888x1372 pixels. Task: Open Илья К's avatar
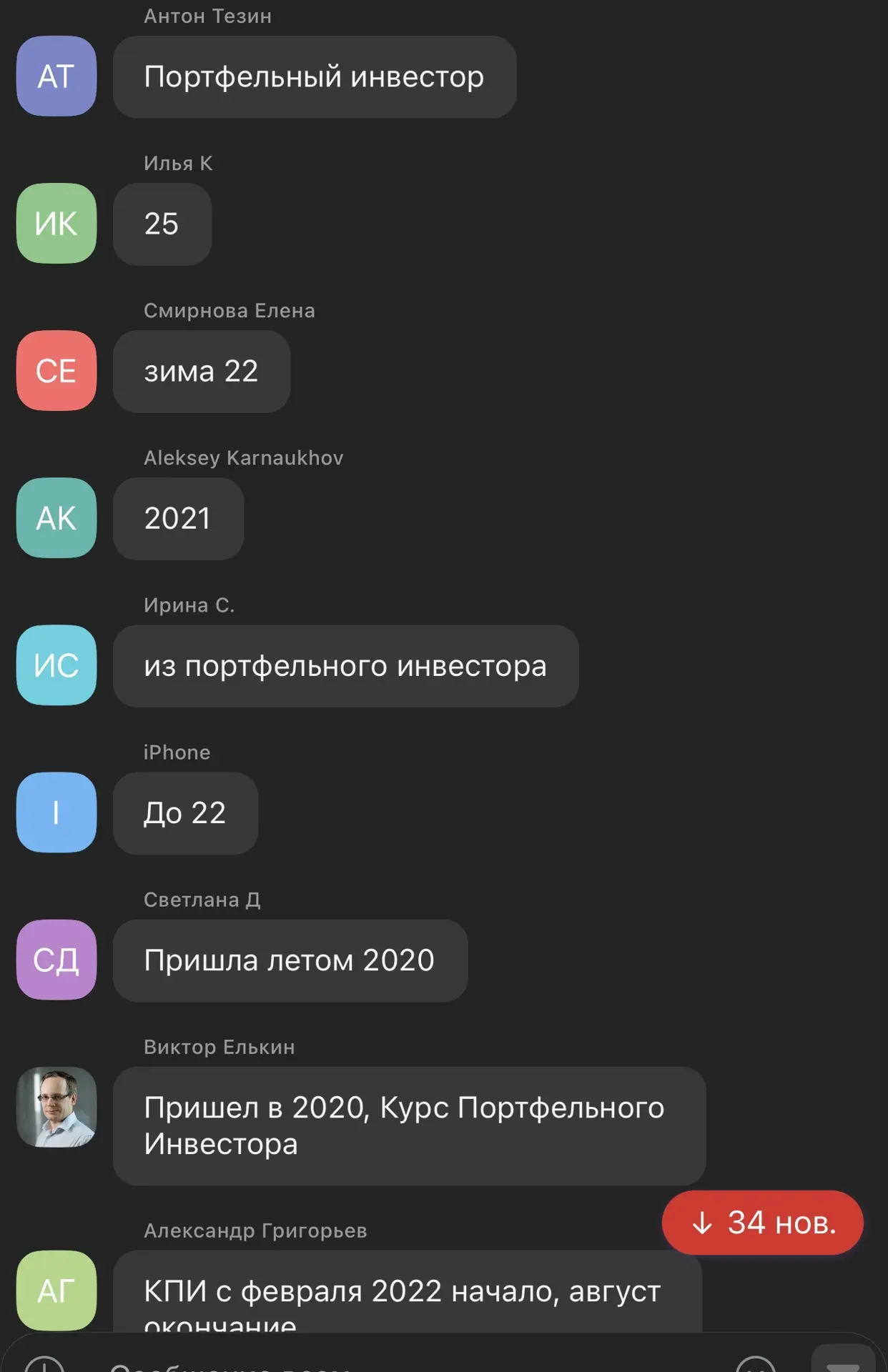tap(56, 224)
